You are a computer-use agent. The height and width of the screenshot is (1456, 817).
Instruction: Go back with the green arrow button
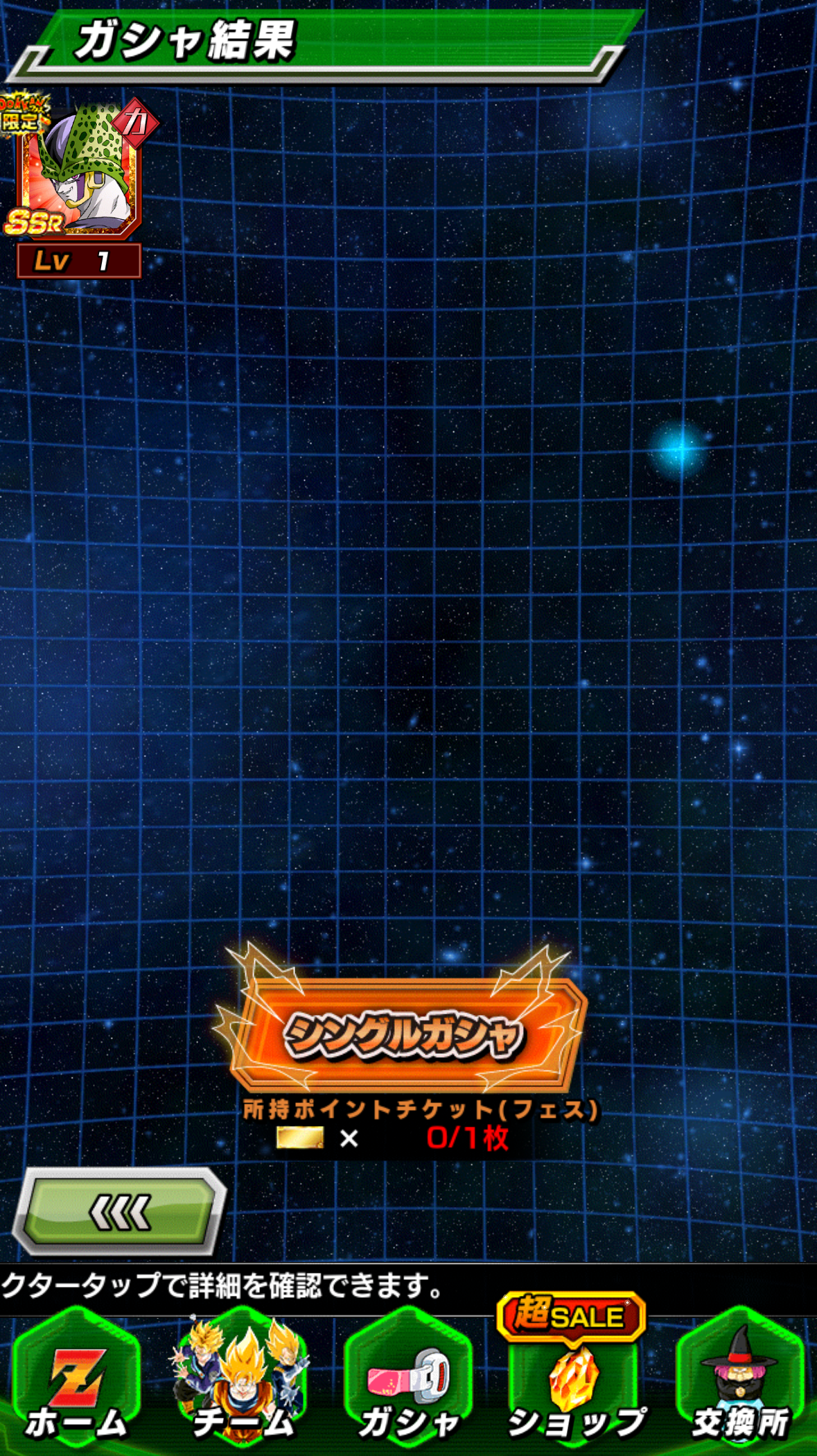click(x=119, y=1213)
